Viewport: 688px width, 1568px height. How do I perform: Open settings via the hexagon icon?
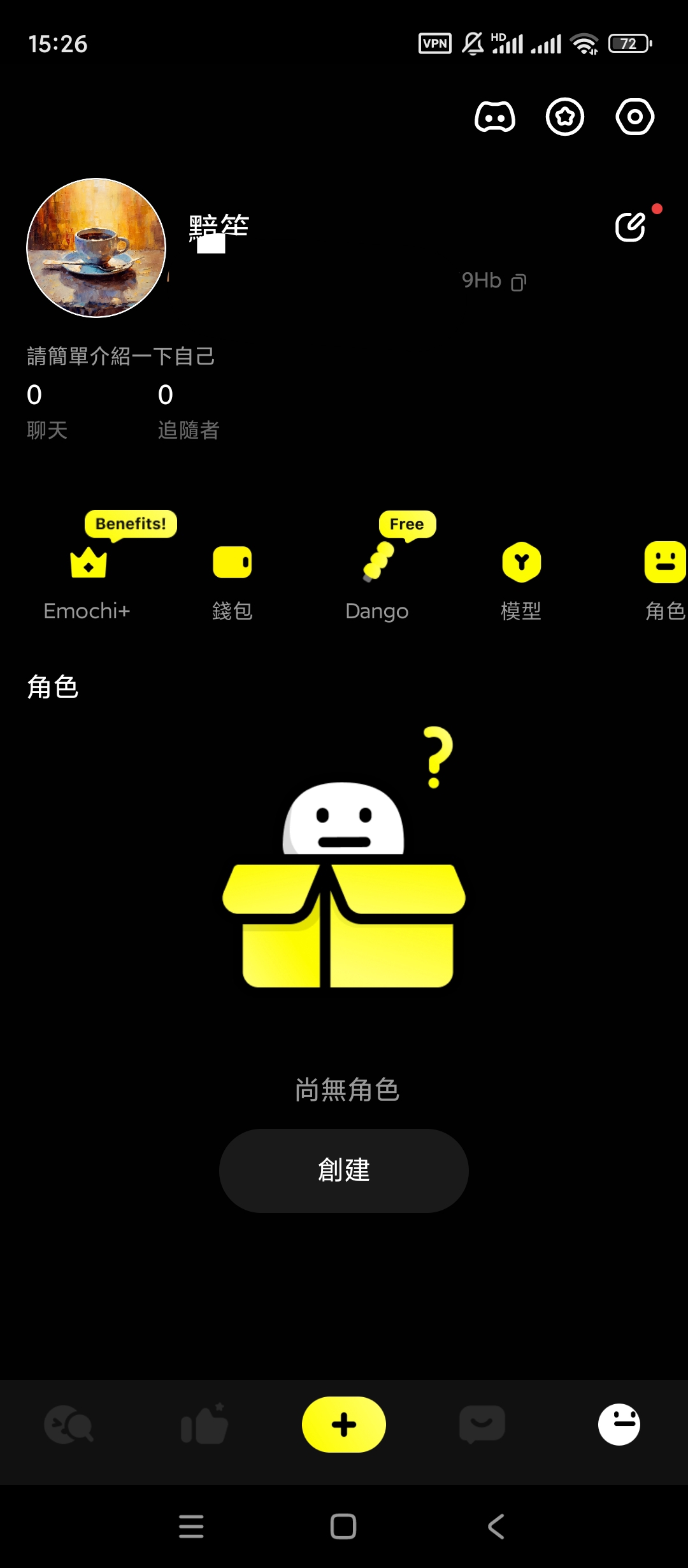pyautogui.click(x=635, y=117)
